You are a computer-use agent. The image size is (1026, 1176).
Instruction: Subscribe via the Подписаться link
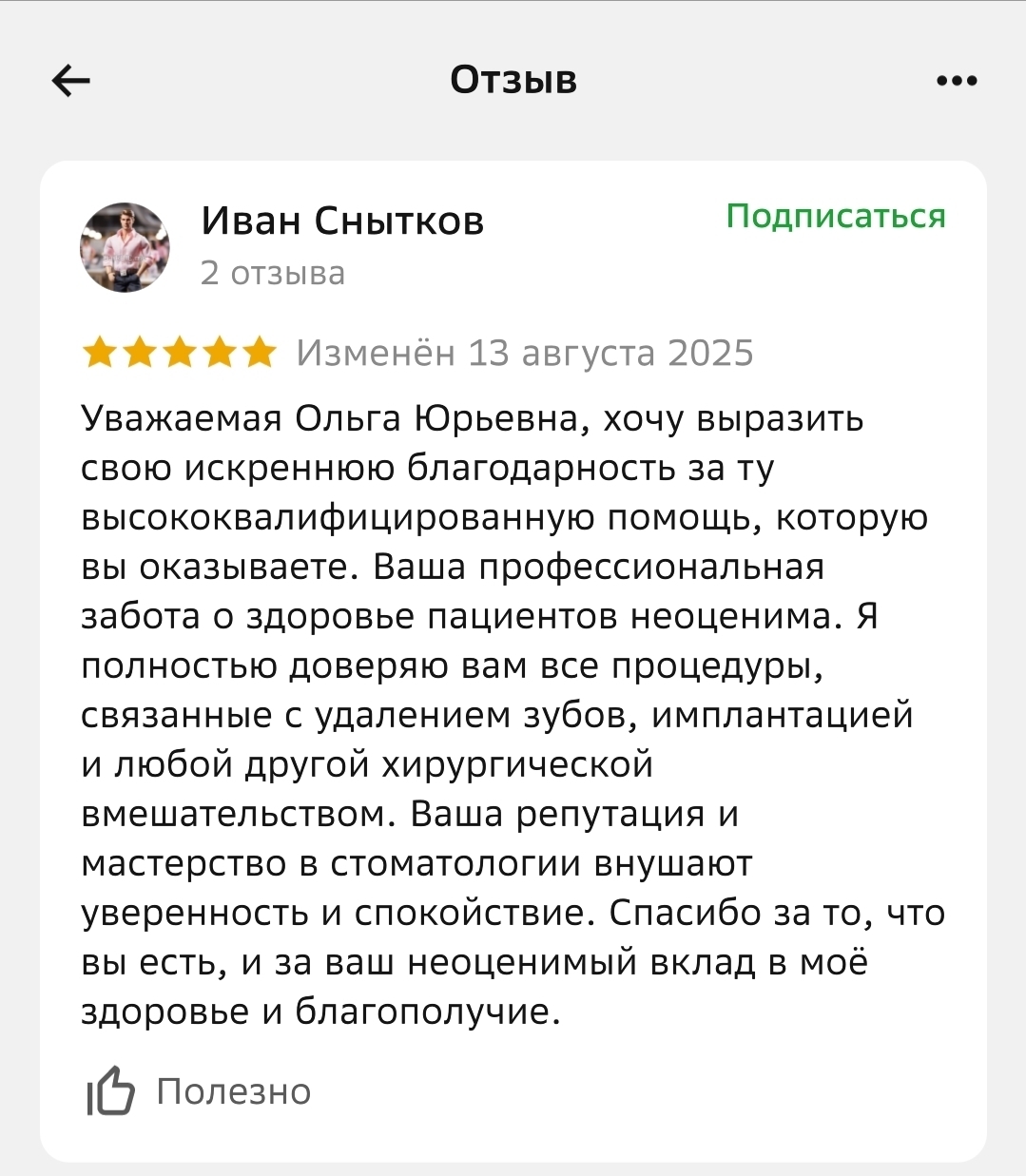836,217
